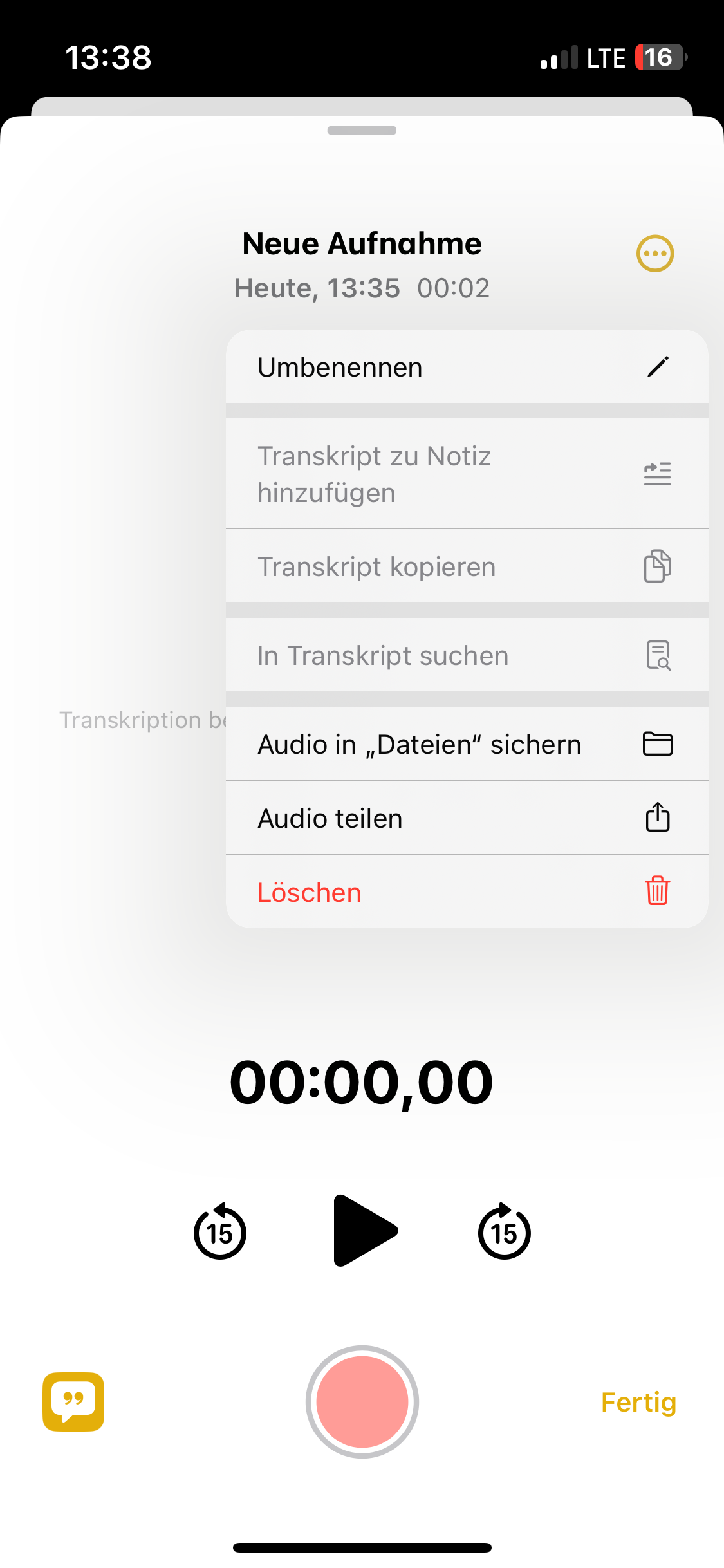Close the menu via the three-dot button
Screen dimensions: 724x1568
(654, 254)
